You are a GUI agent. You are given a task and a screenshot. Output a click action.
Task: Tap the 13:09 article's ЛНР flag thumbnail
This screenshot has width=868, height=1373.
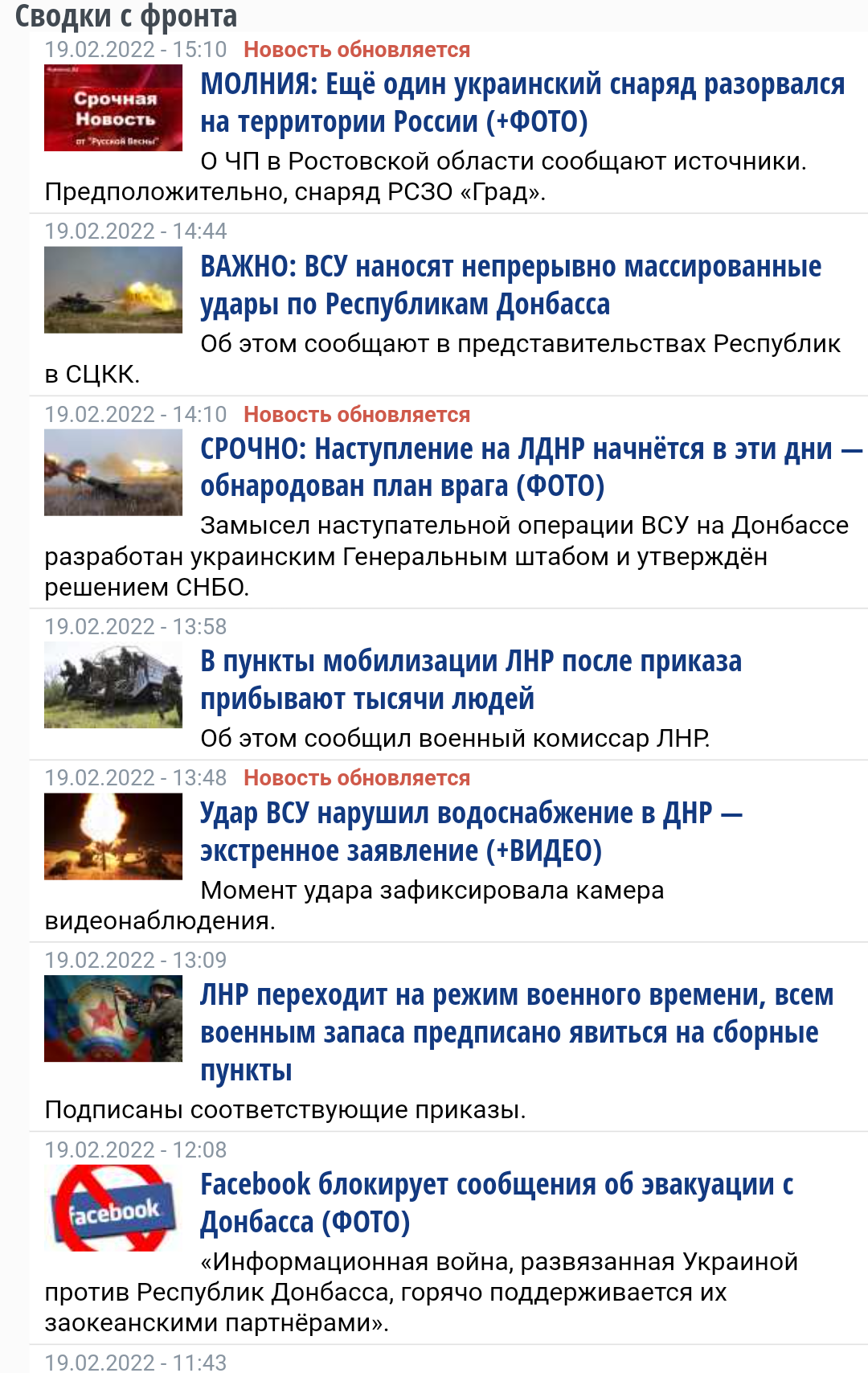pyautogui.click(x=113, y=1018)
